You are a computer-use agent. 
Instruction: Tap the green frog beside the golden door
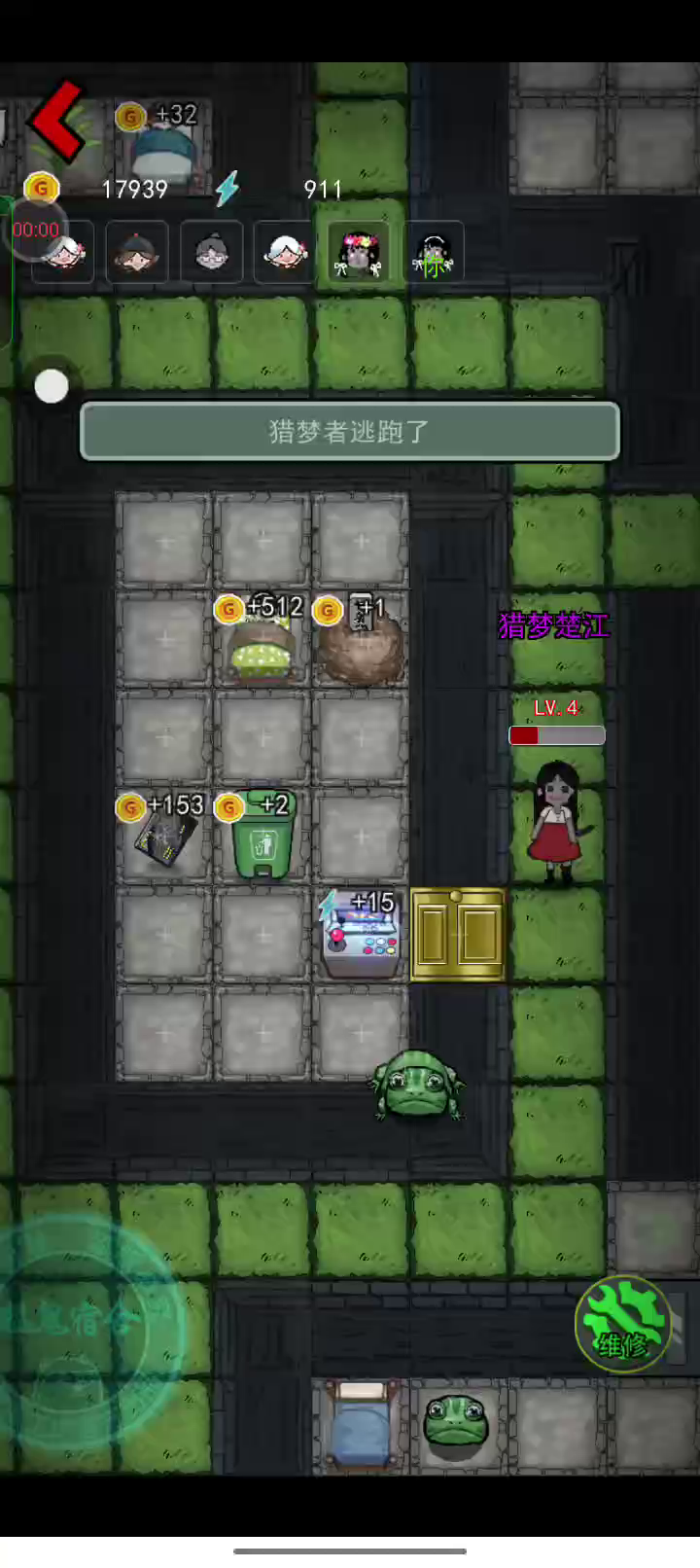click(x=419, y=1084)
